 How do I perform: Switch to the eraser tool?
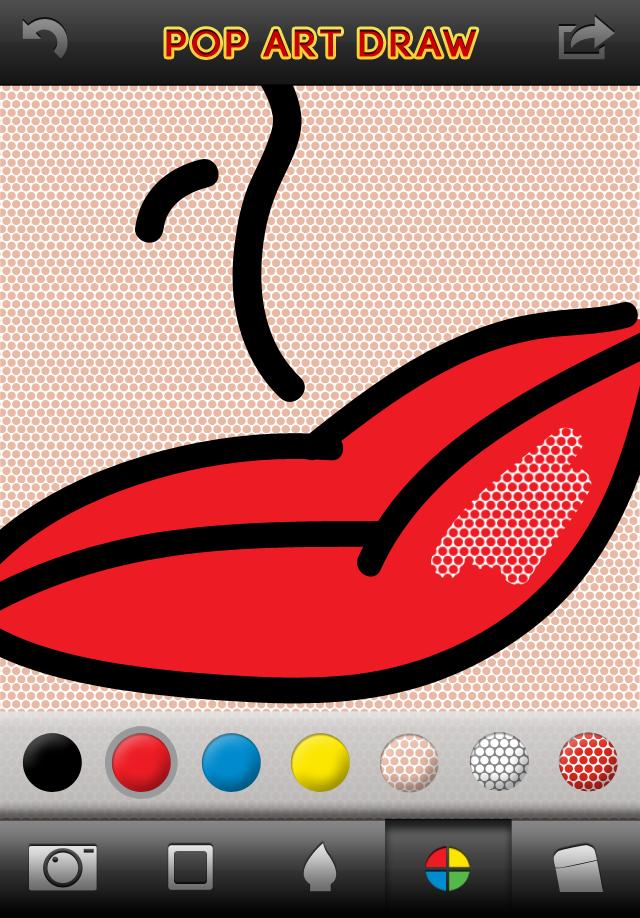(577, 867)
